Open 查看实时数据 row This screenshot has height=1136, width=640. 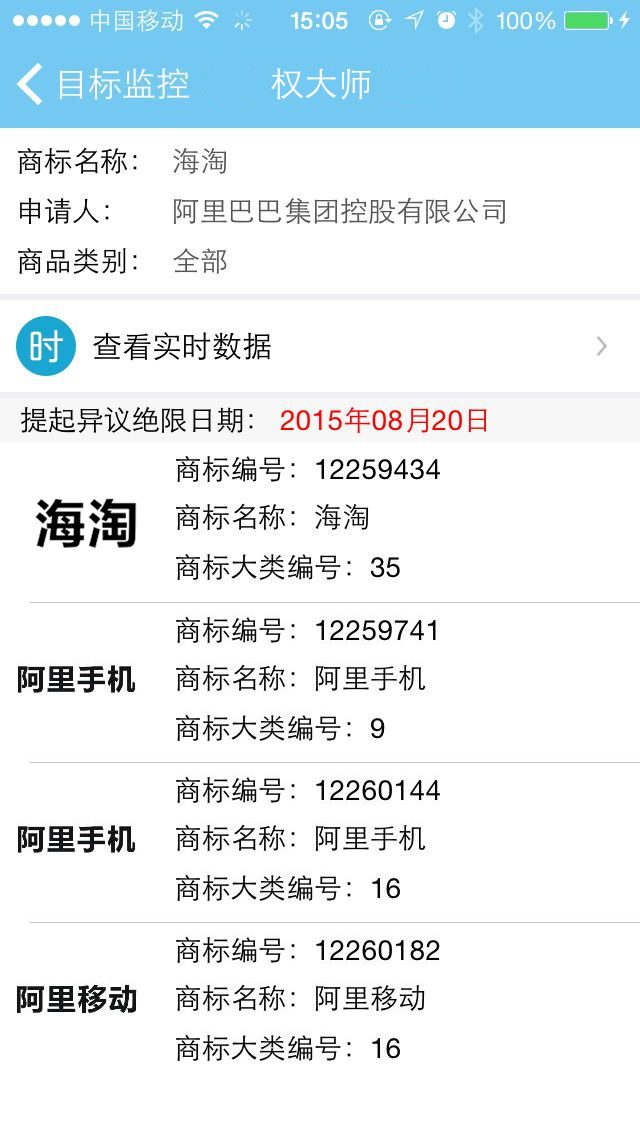click(320, 346)
